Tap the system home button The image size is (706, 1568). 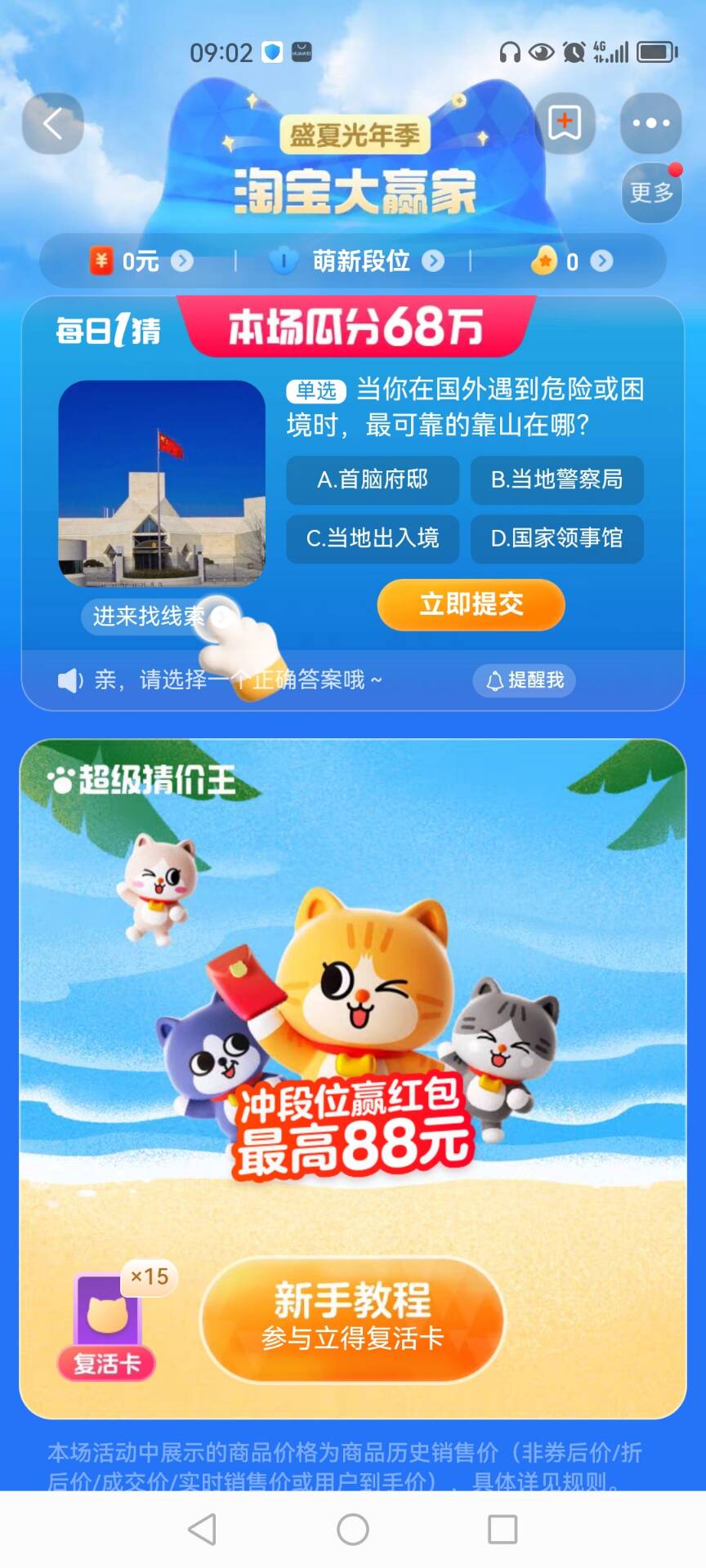coord(353,1530)
